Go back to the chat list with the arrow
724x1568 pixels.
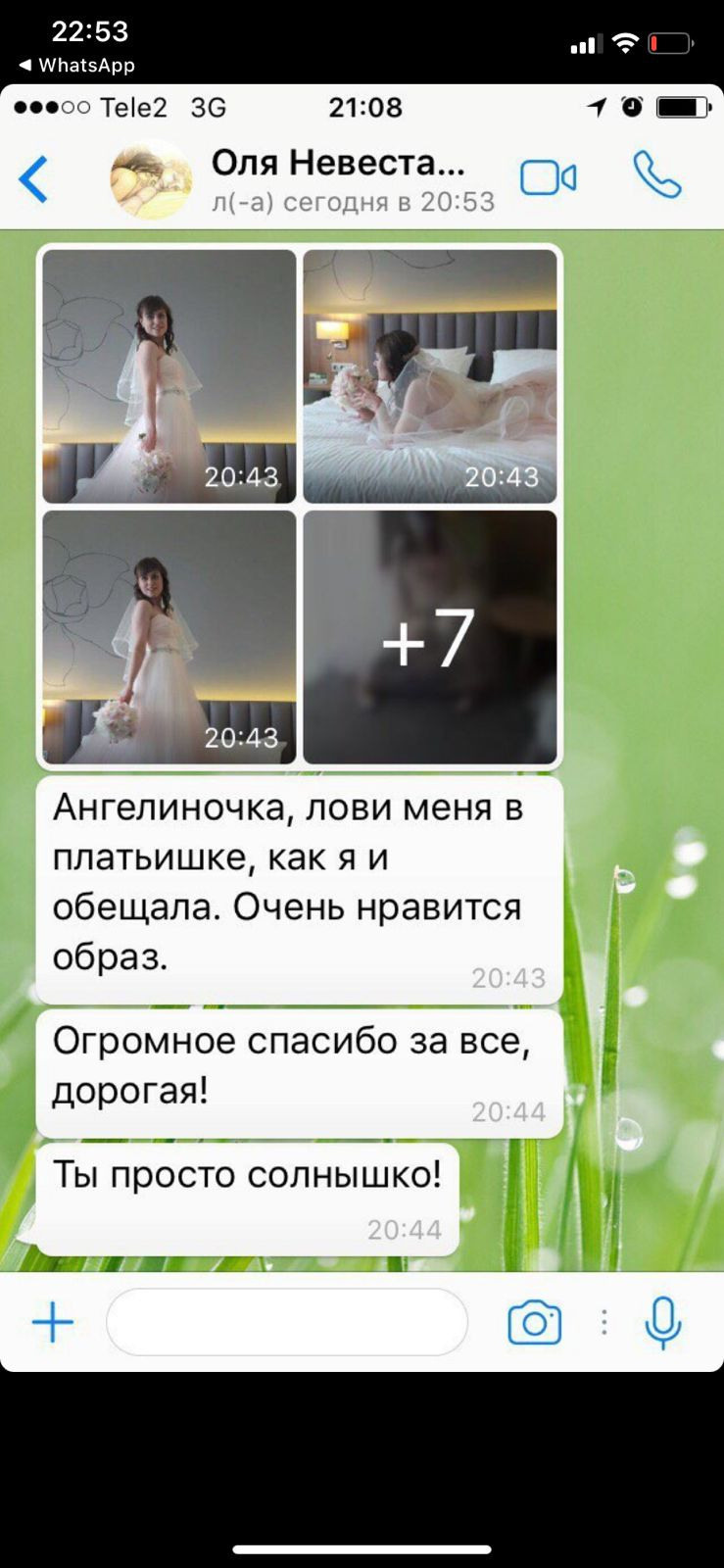(x=32, y=179)
